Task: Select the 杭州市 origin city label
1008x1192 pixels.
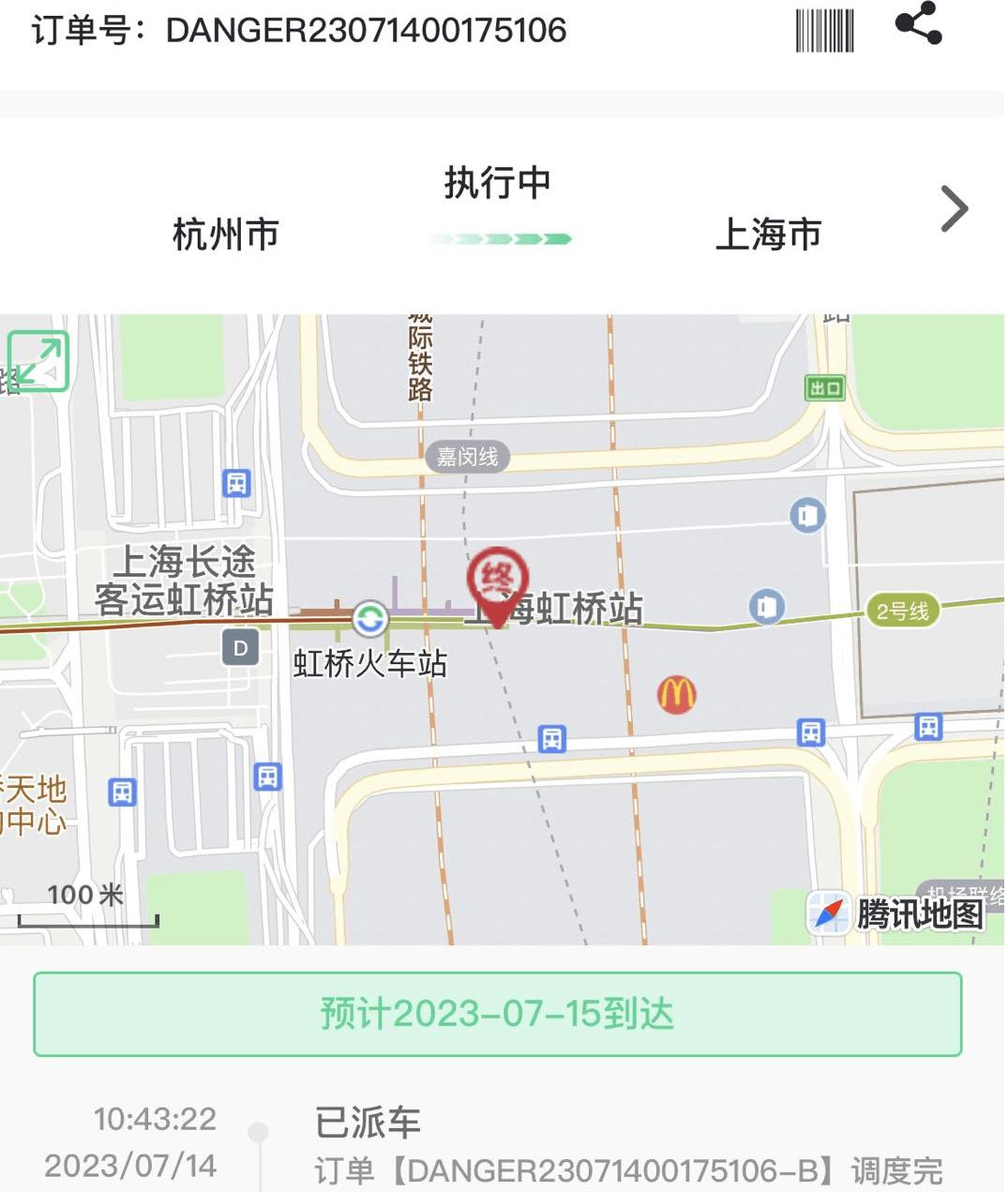Action: coord(225,234)
